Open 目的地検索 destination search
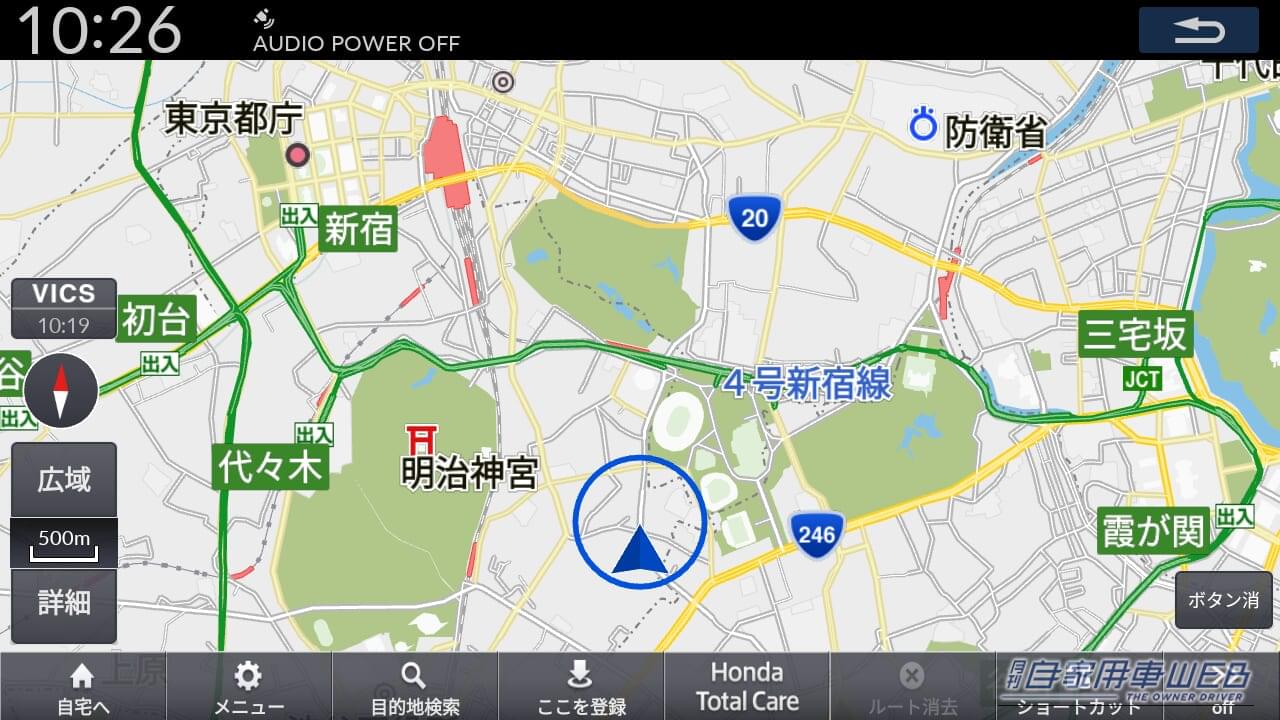 pyautogui.click(x=414, y=688)
